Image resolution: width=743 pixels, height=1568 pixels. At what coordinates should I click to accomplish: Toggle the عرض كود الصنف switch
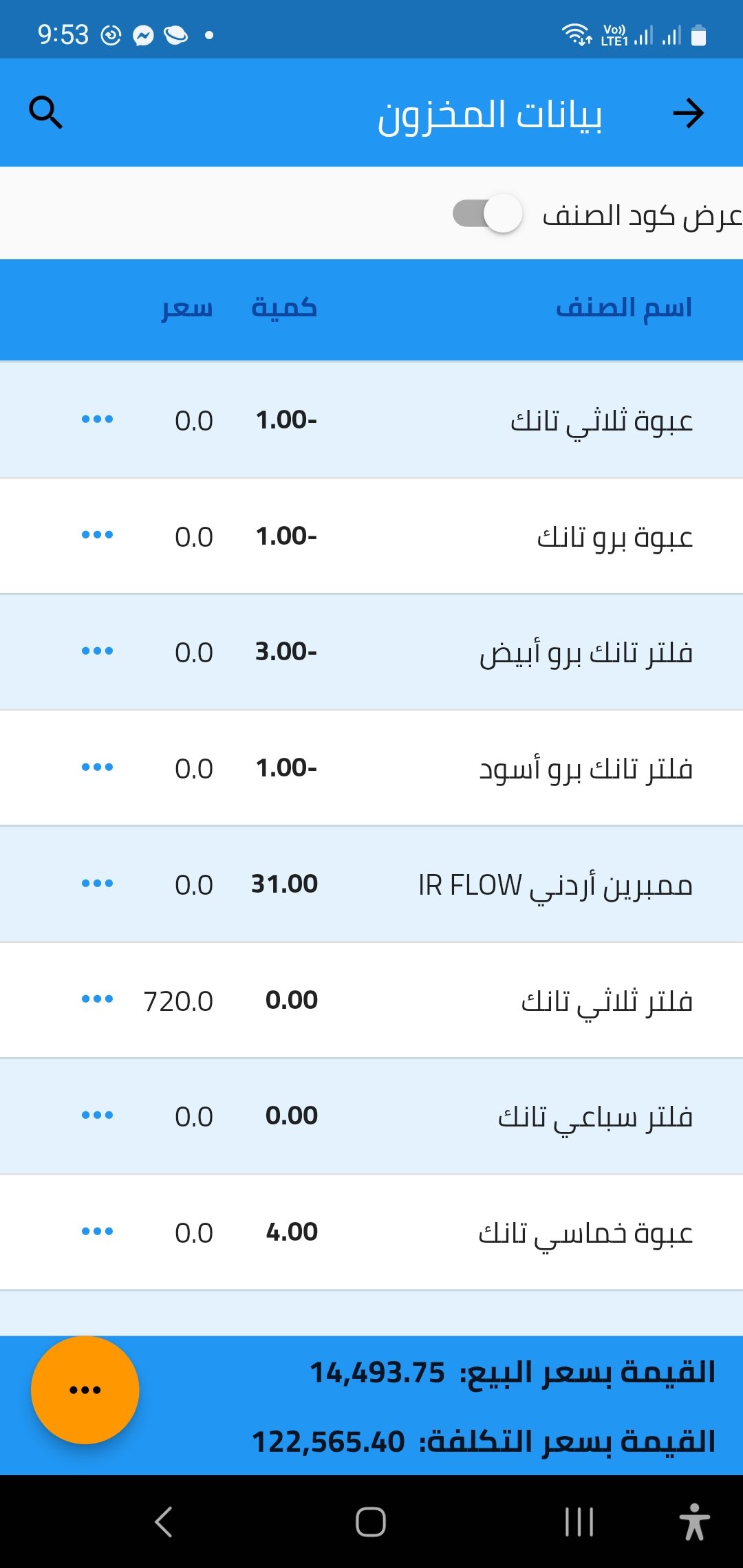coord(487,214)
